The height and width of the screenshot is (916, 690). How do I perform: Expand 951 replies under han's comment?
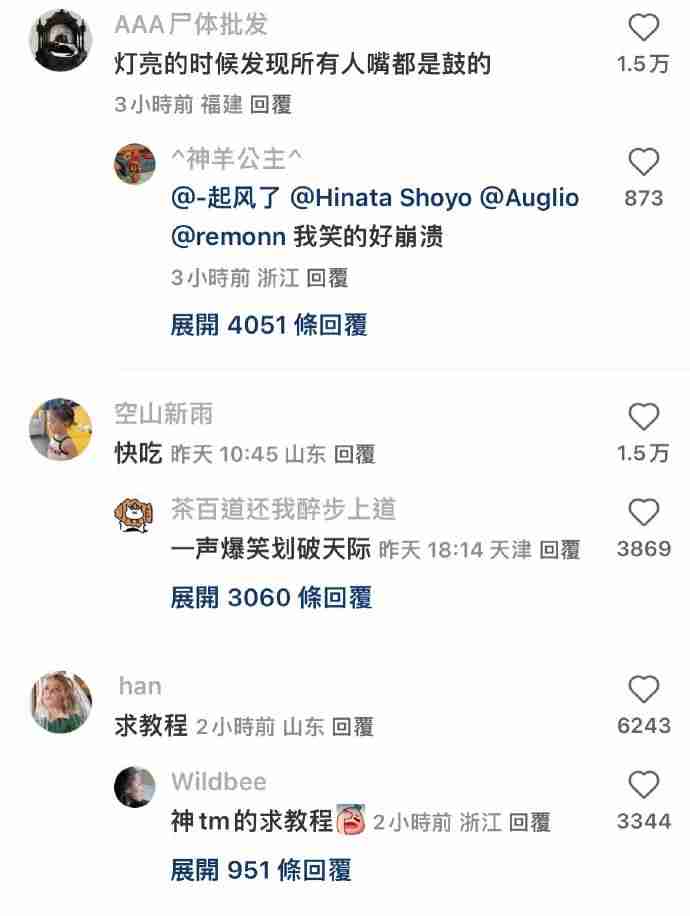click(261, 870)
